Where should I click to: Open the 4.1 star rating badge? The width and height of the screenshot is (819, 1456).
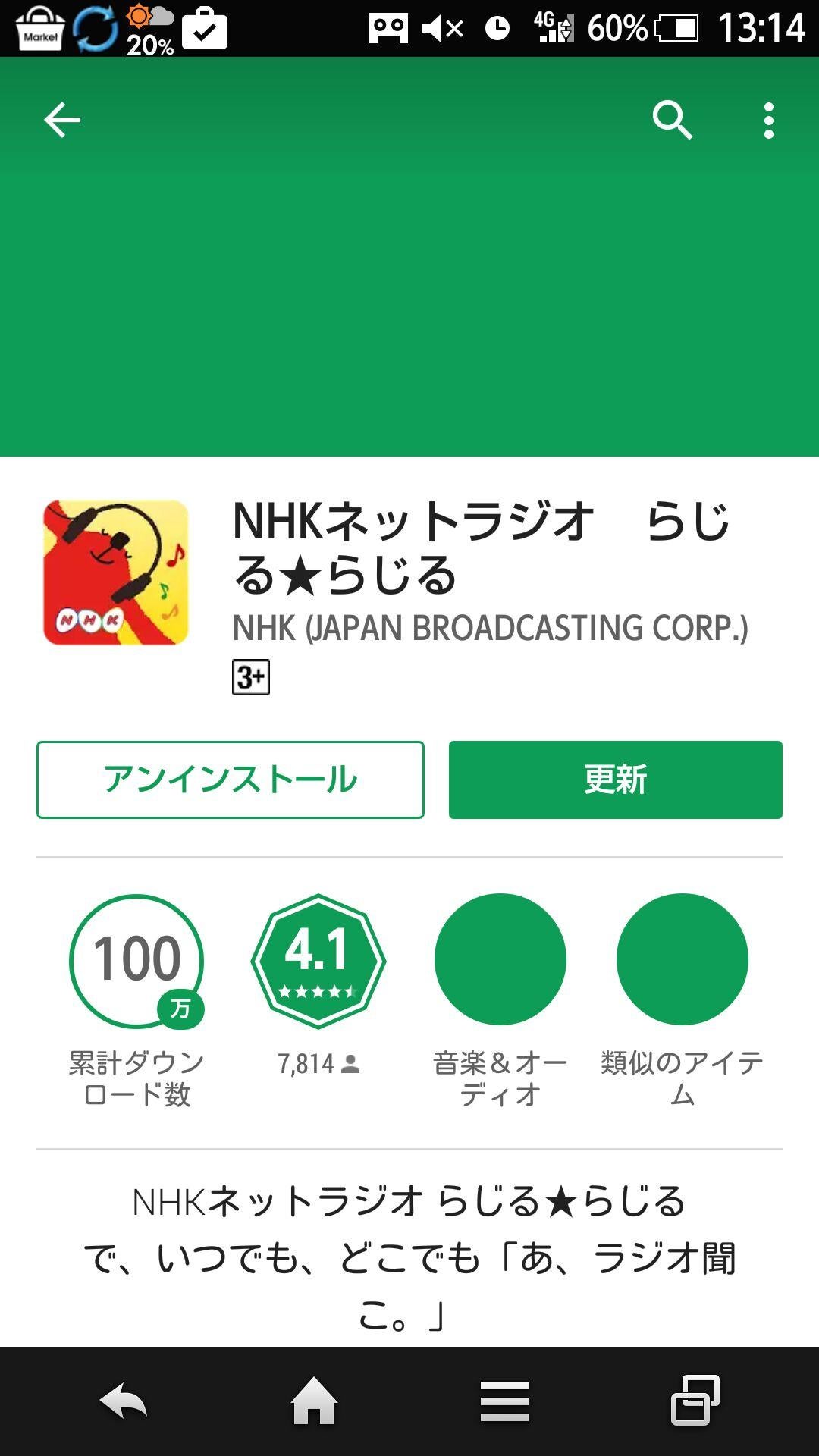click(318, 962)
